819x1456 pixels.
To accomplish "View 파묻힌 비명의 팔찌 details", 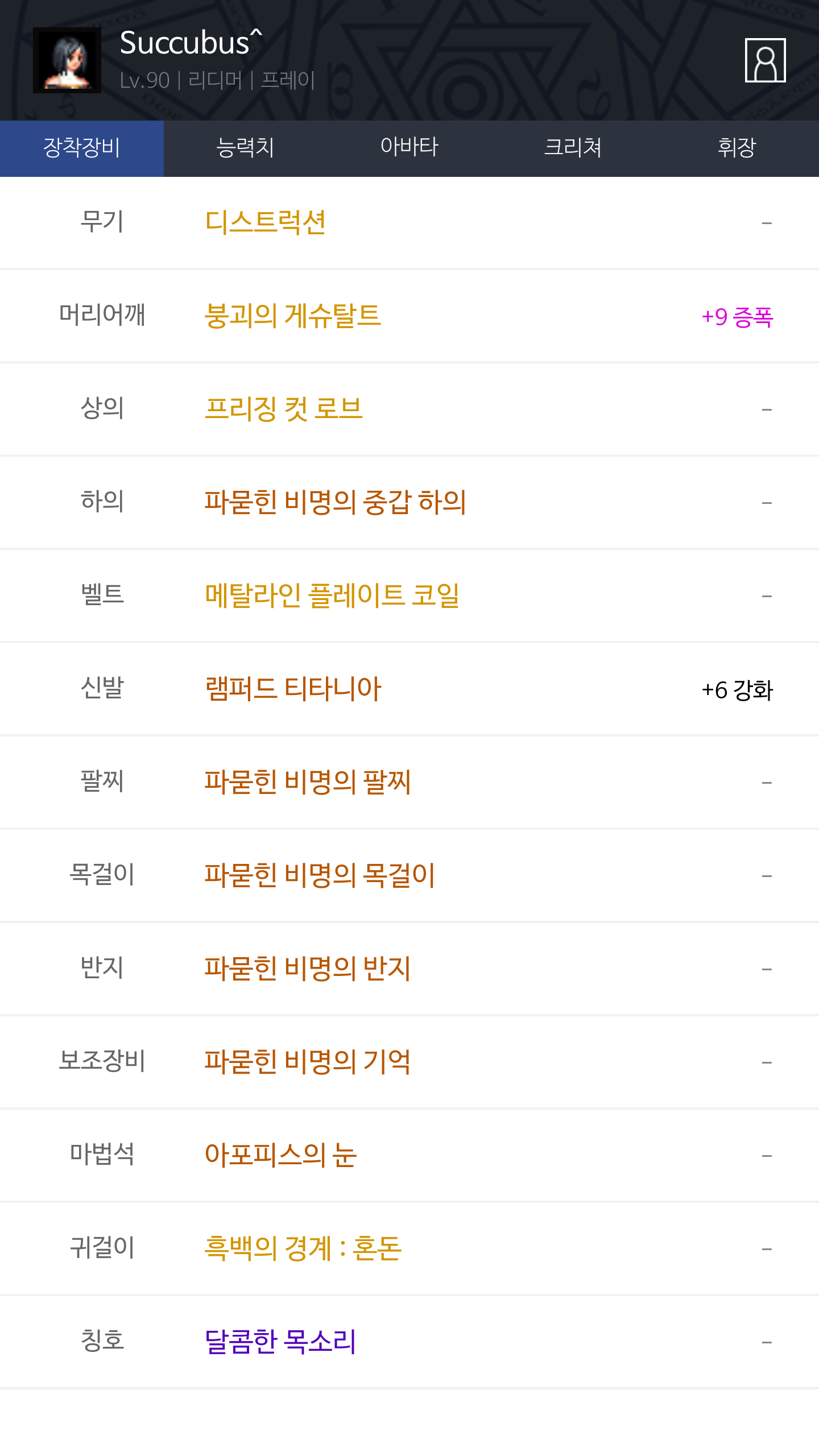I will (307, 782).
